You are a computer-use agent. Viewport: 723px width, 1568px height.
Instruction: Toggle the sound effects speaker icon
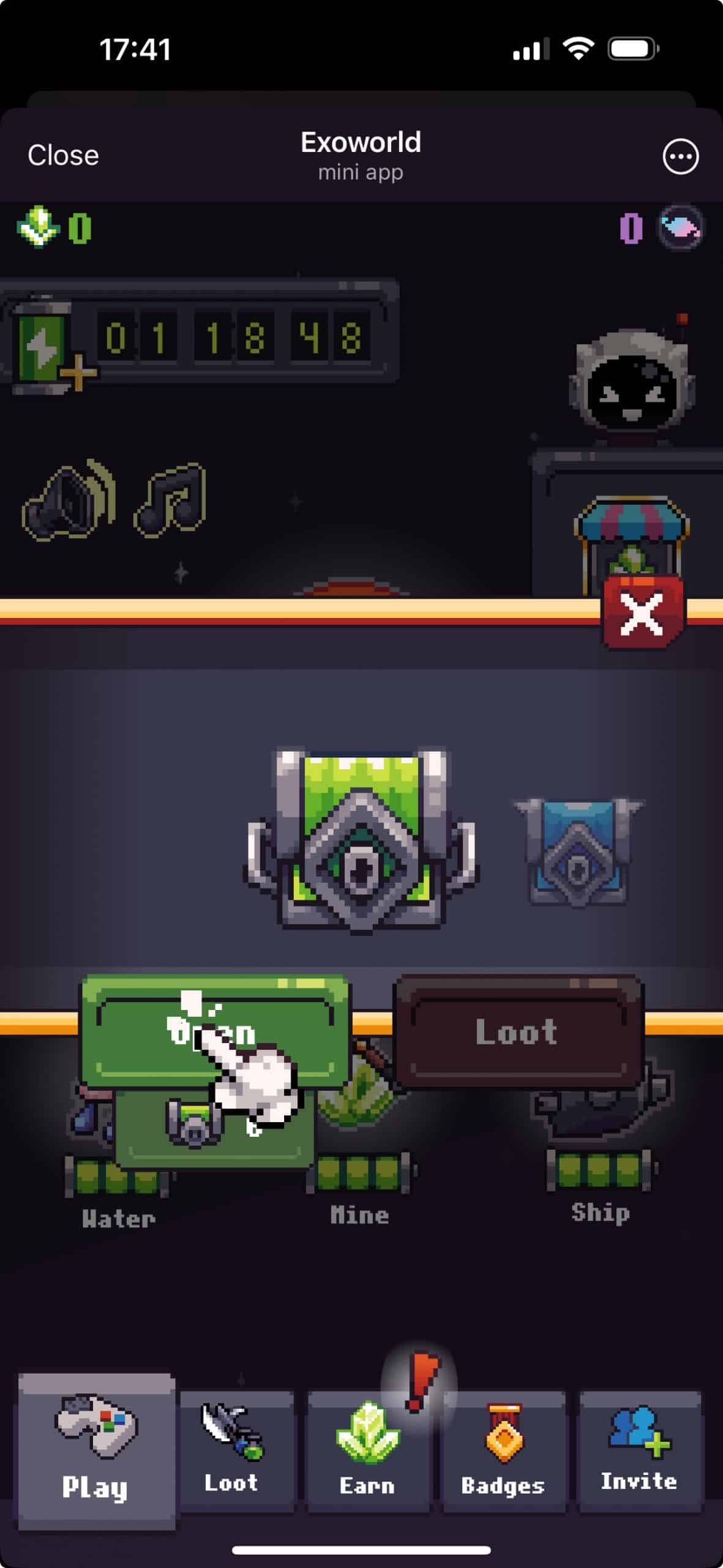point(69,499)
